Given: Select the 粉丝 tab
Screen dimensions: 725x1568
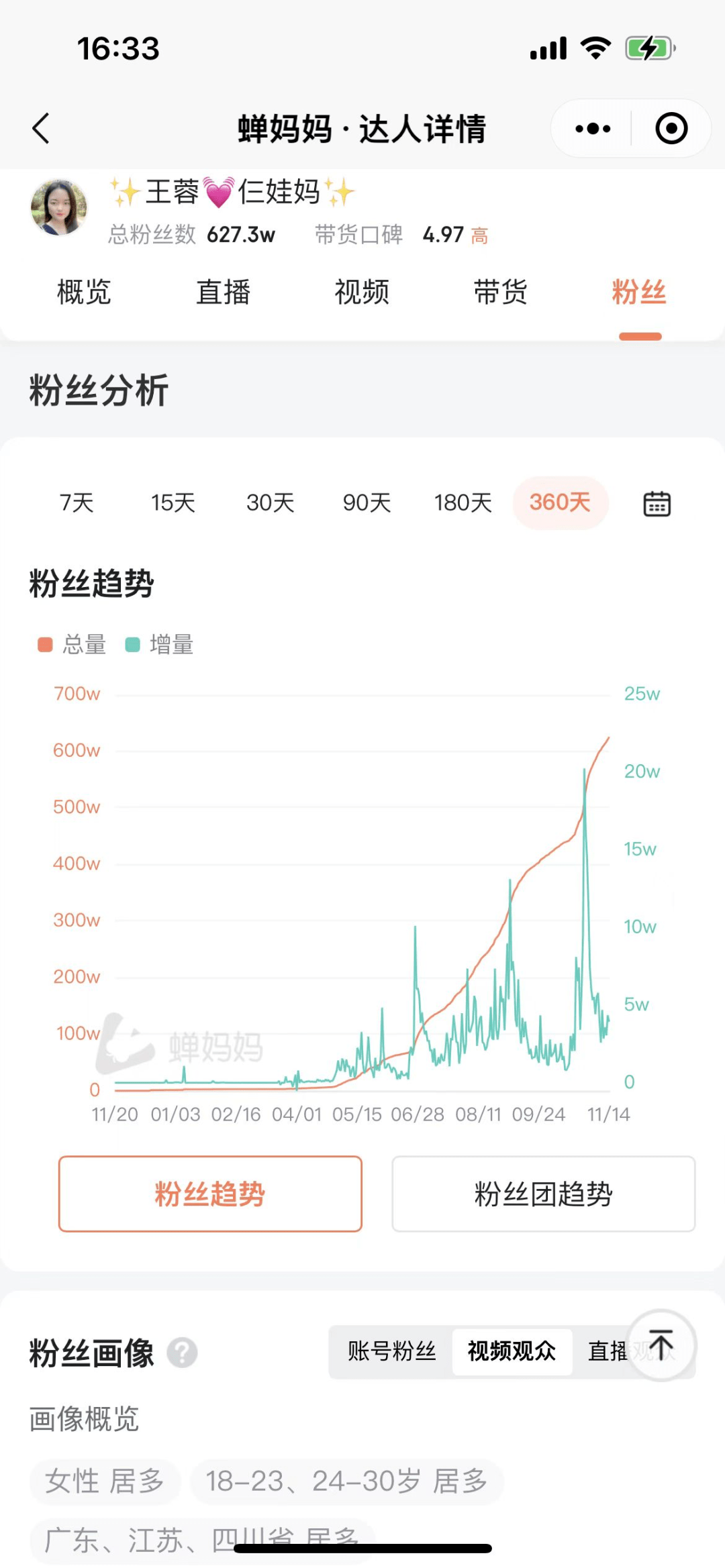Looking at the screenshot, I should pos(638,293).
